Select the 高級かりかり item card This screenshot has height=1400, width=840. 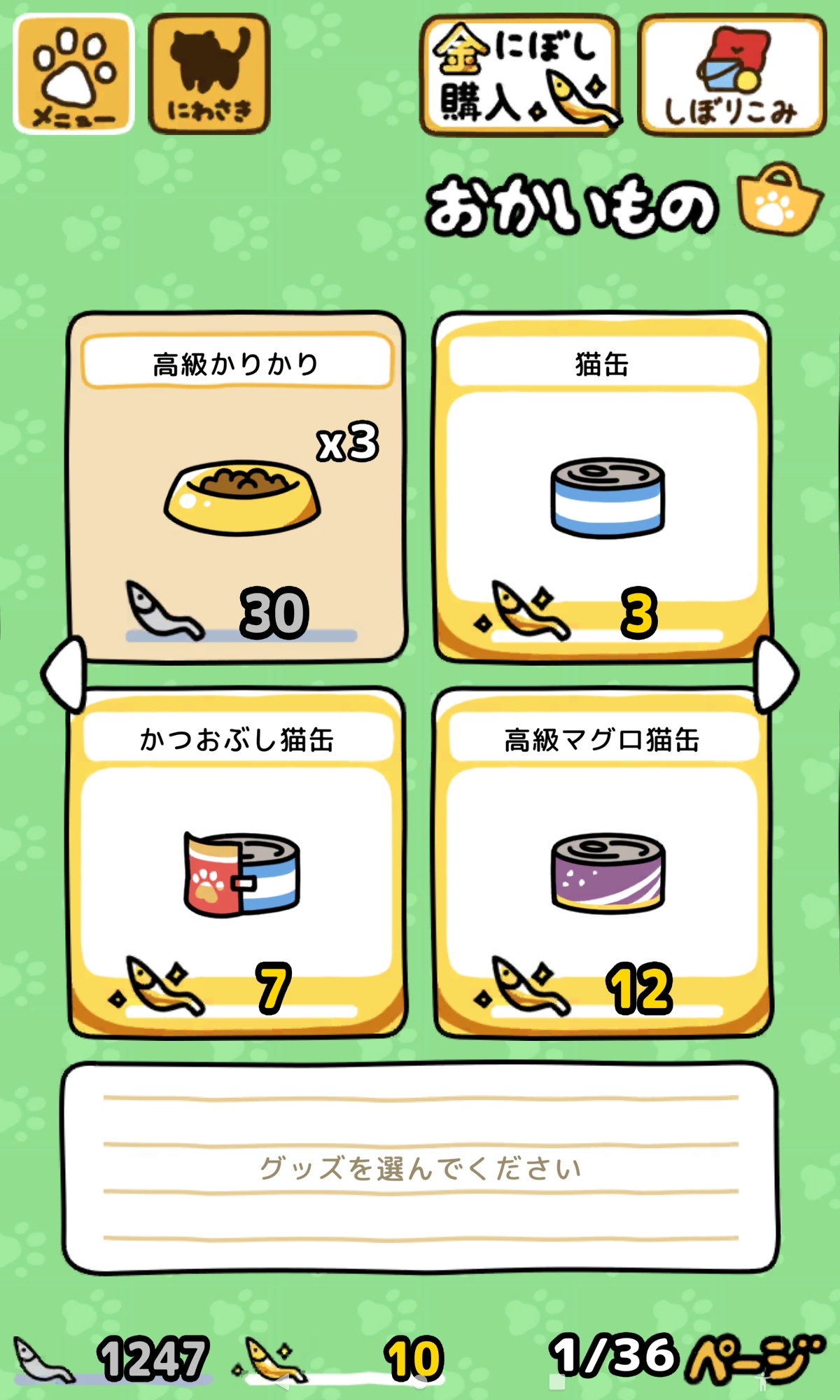click(x=237, y=486)
